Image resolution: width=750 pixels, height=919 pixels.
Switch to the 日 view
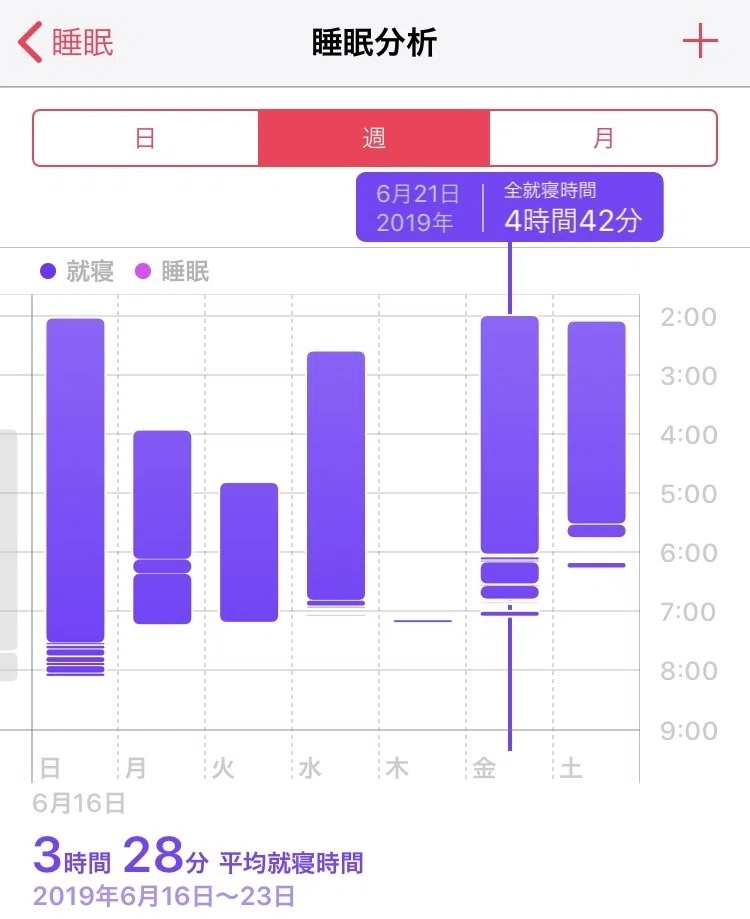click(x=145, y=138)
